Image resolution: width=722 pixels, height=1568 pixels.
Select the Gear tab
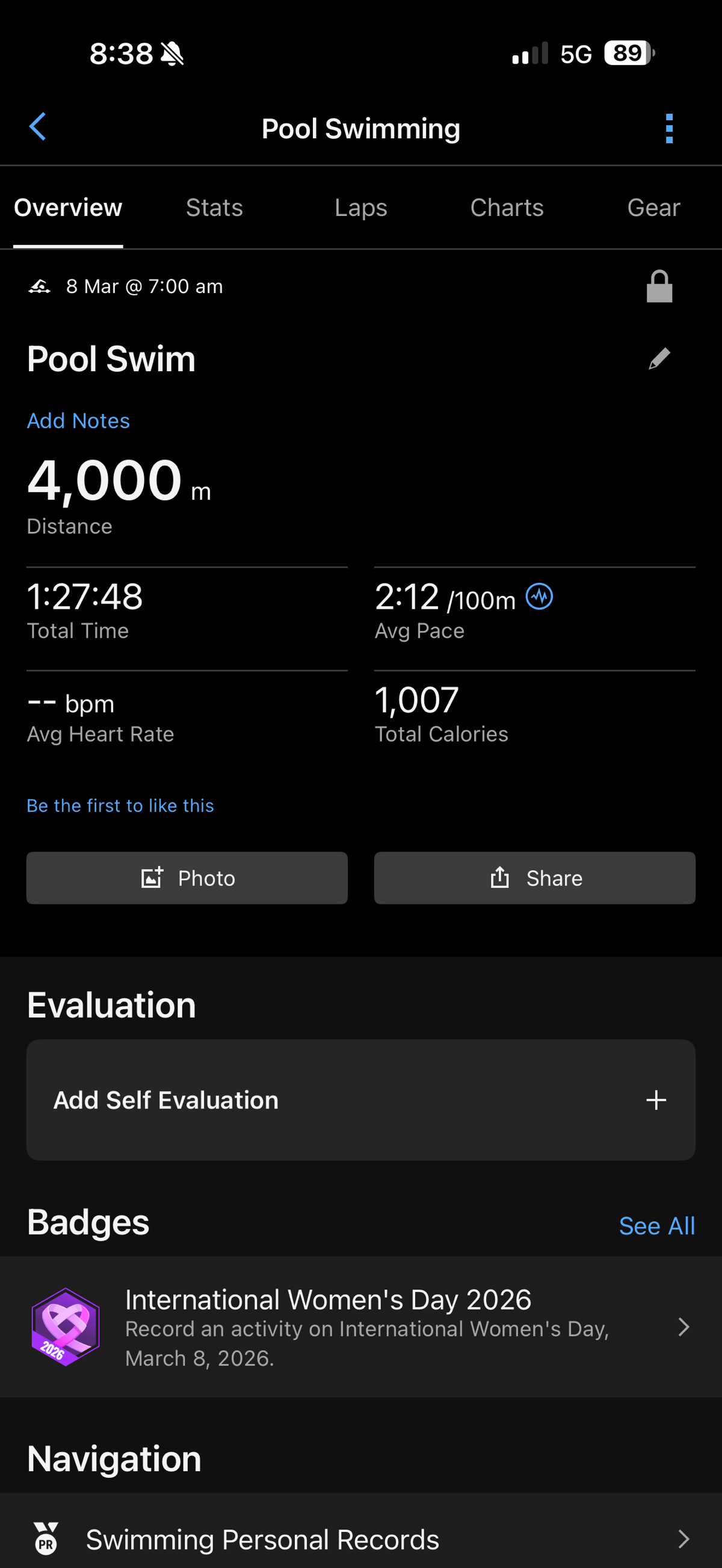[x=653, y=208]
